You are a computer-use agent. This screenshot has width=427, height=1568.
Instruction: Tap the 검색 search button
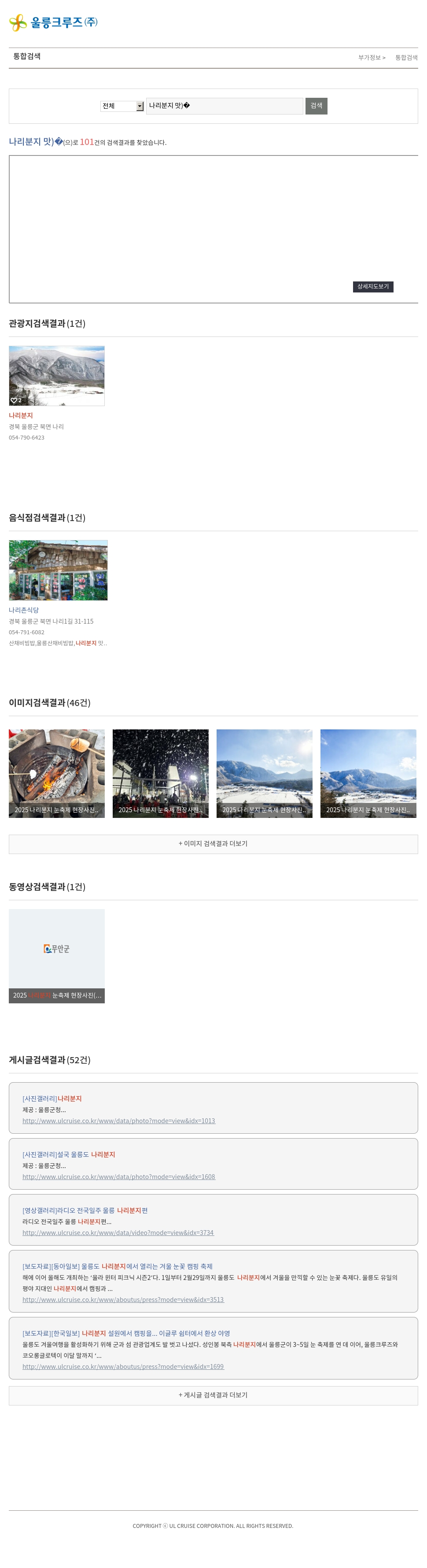316,106
